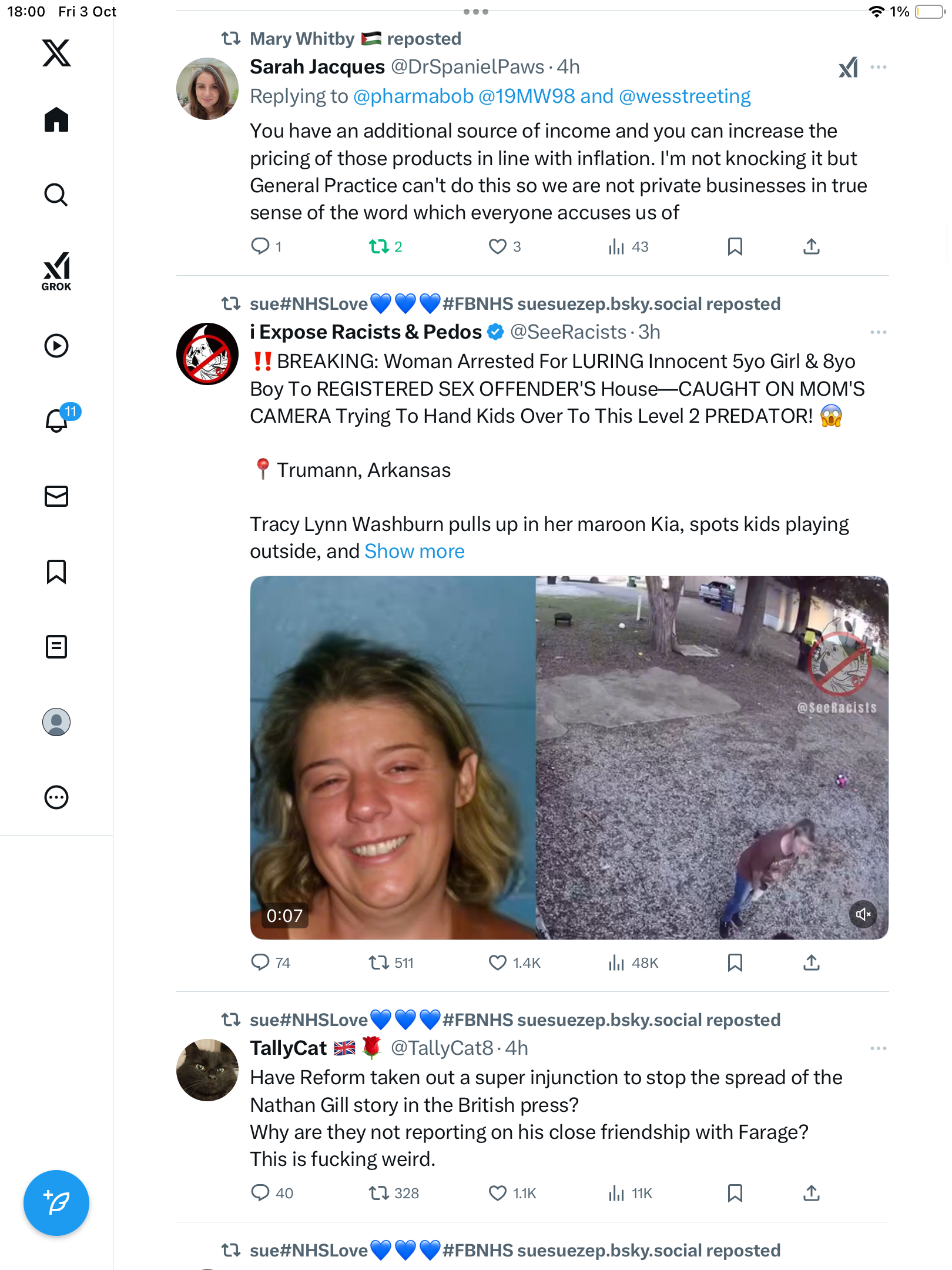This screenshot has height=1270, width=952.
Task: Undo repost on Sarah Jacques' post
Action: click(x=379, y=246)
